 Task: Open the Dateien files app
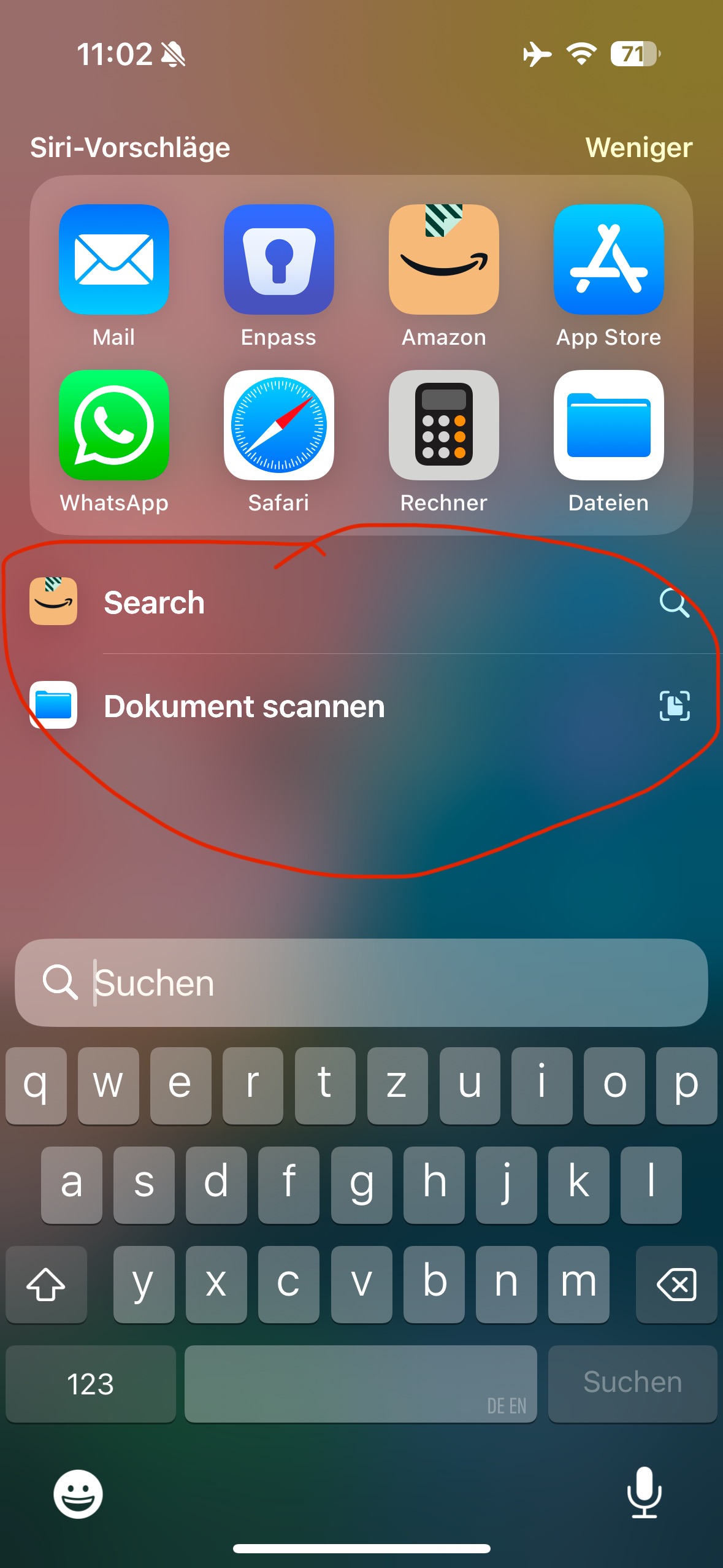tap(608, 425)
